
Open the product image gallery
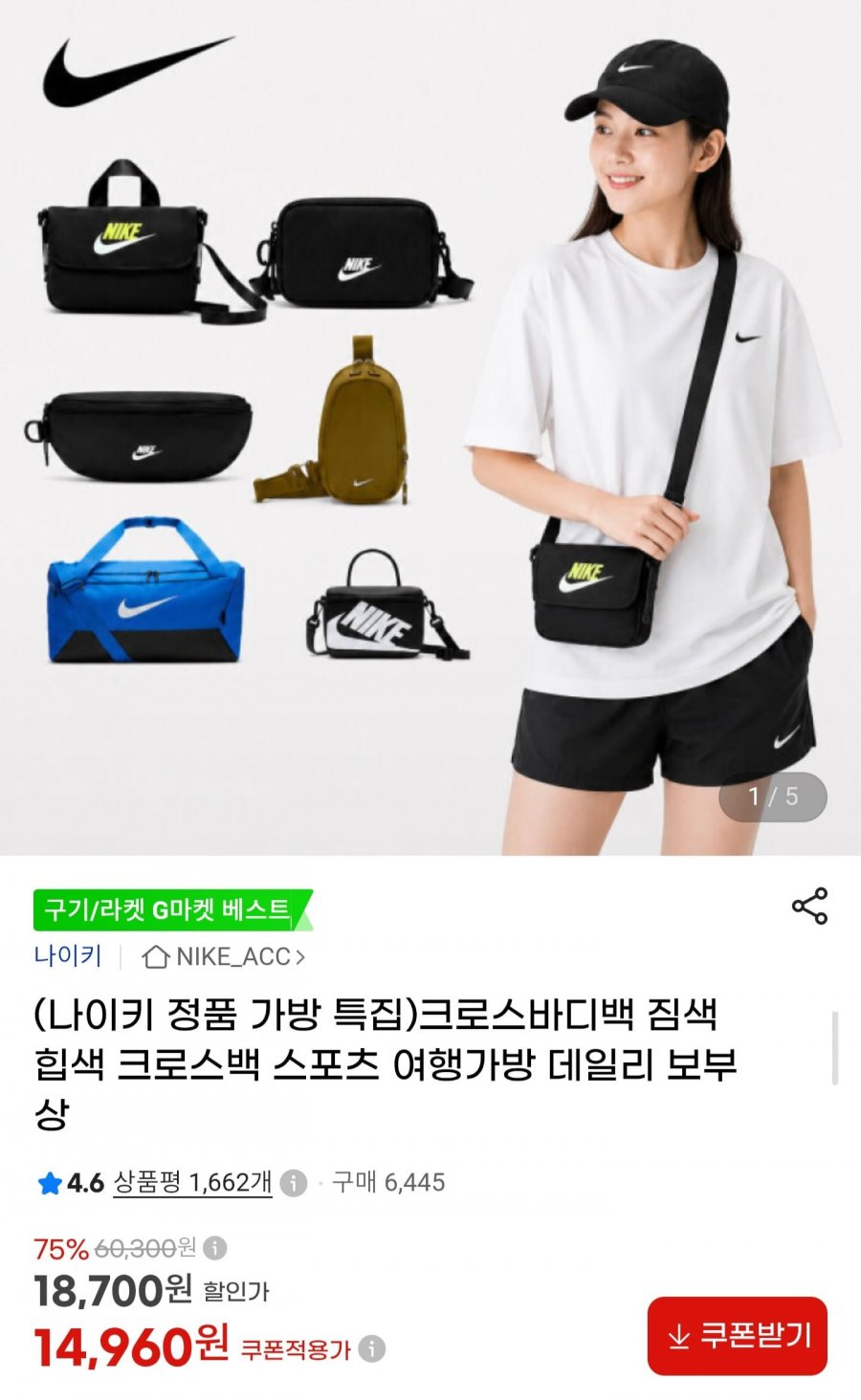[x=430, y=427]
